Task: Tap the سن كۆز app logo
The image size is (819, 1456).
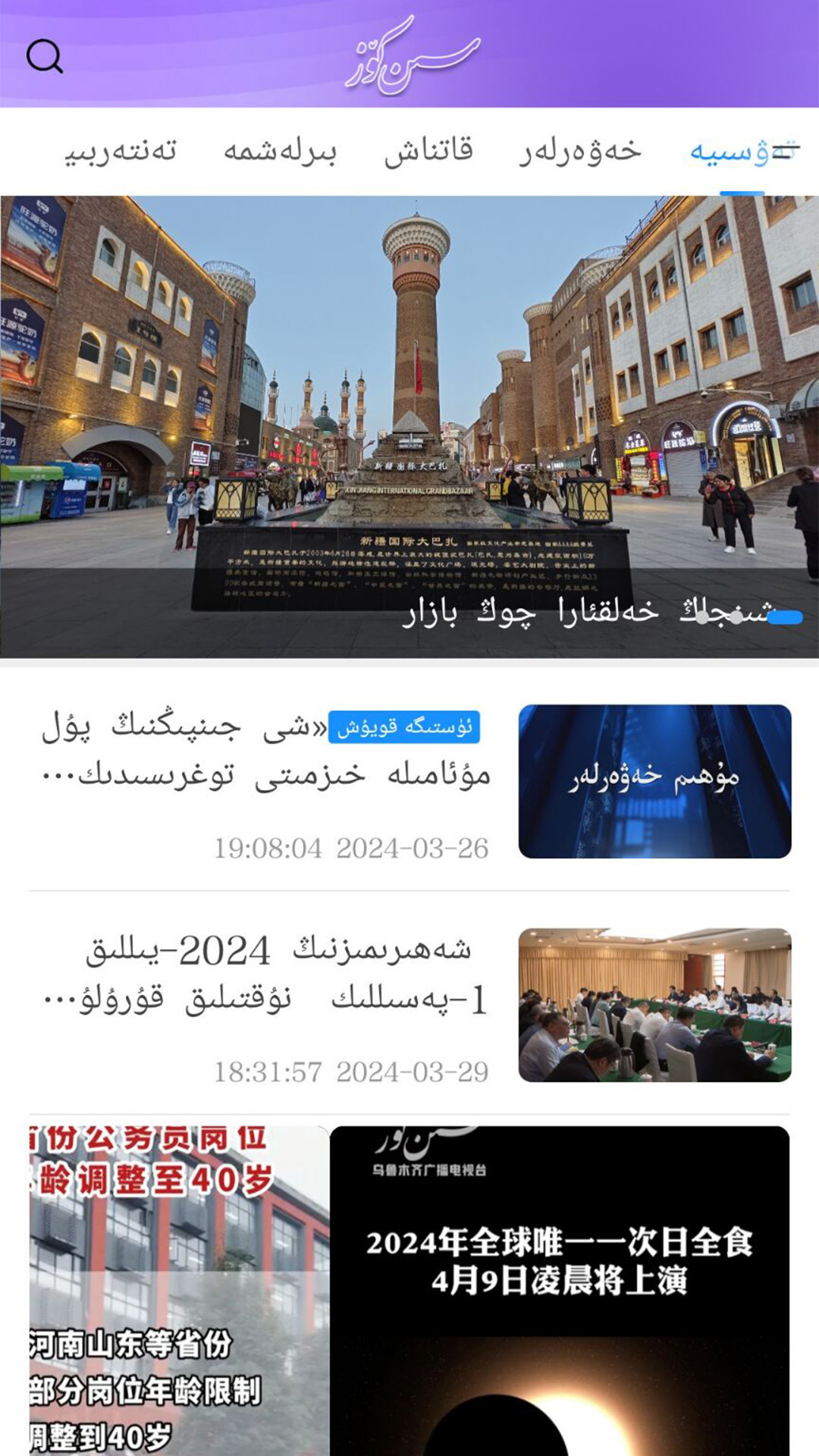Action: coord(409,53)
